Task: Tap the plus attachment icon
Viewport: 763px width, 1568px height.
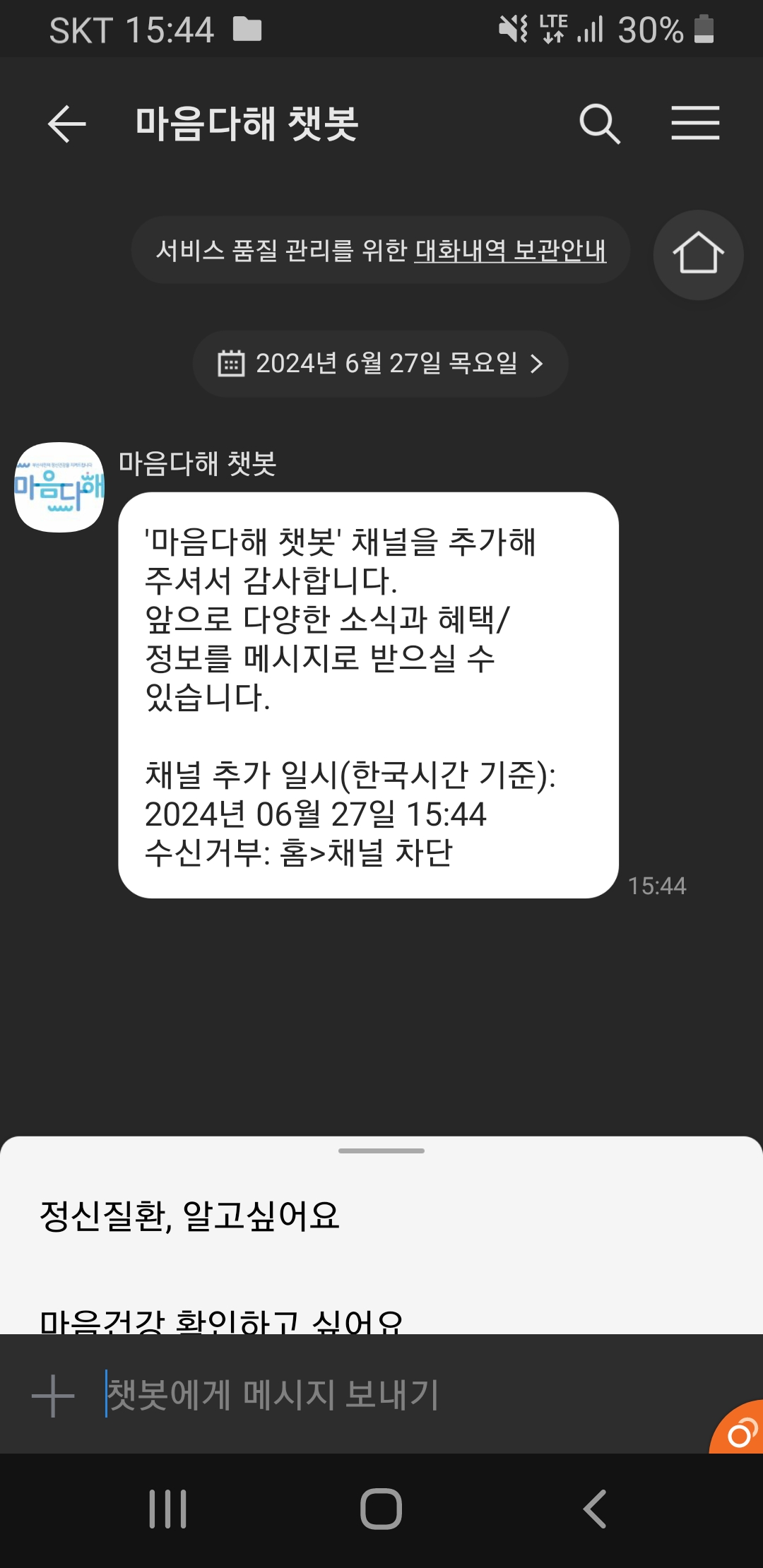Action: coord(53,1396)
